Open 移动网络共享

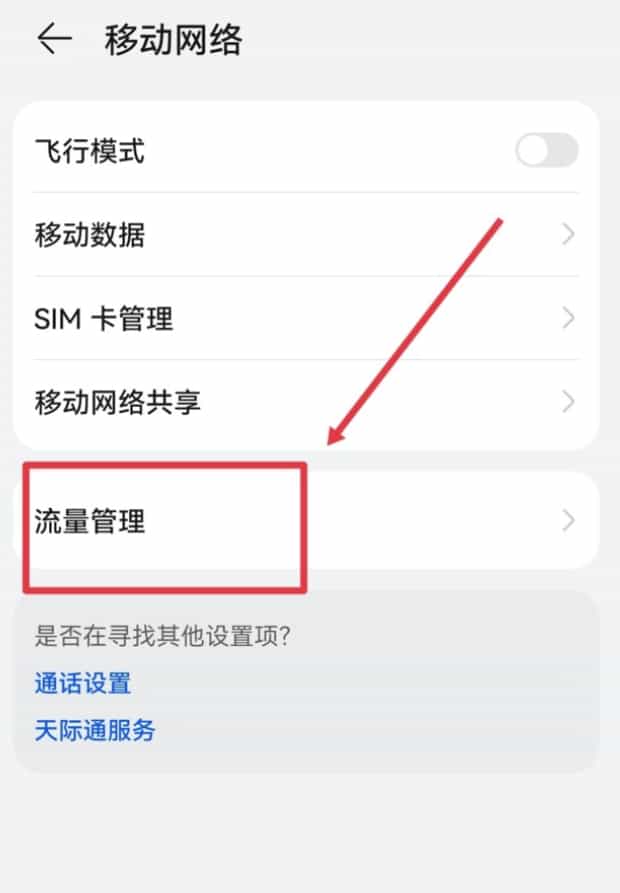click(x=305, y=402)
